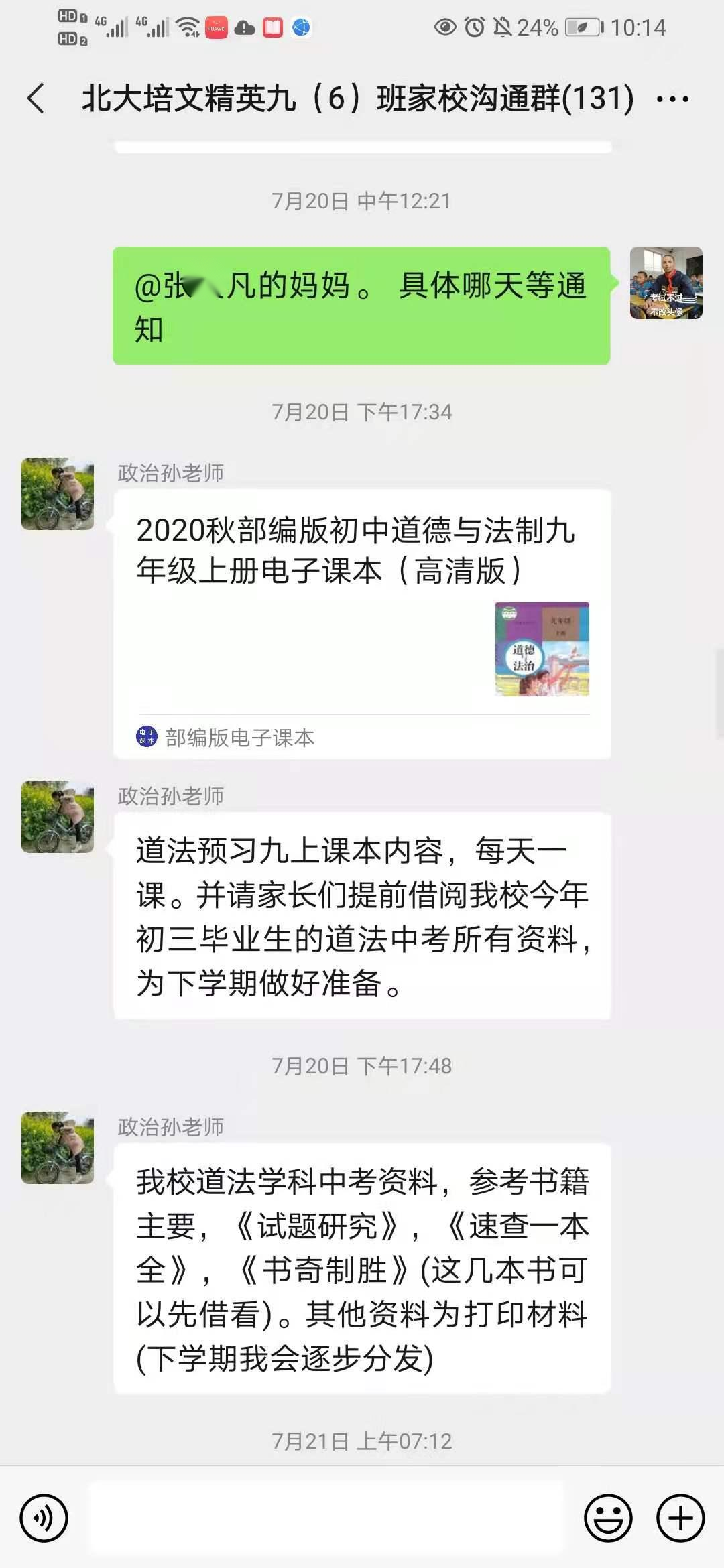
Task: View 政治孙老师's avatar beside the textbook card
Action: [58, 494]
